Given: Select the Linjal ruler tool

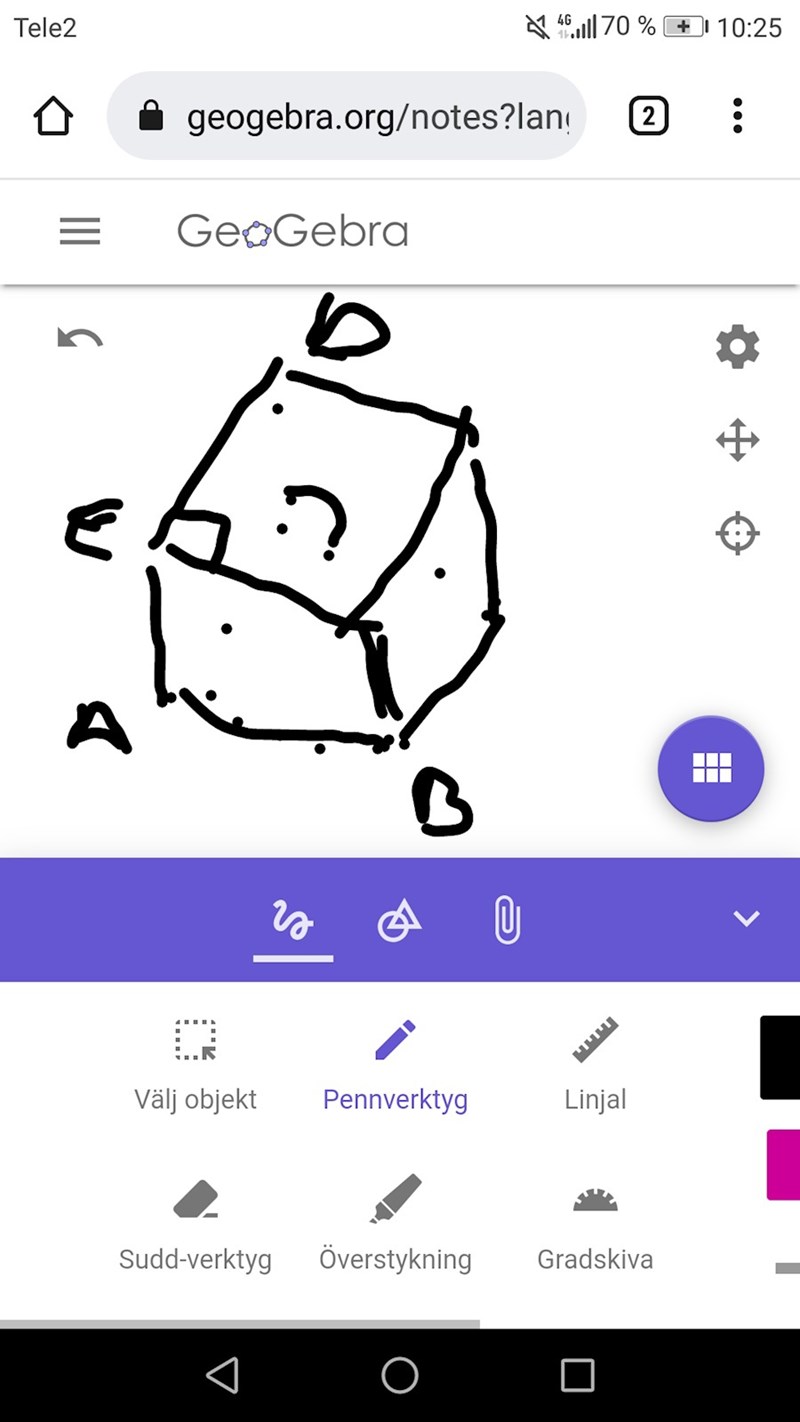Looking at the screenshot, I should (595, 1064).
